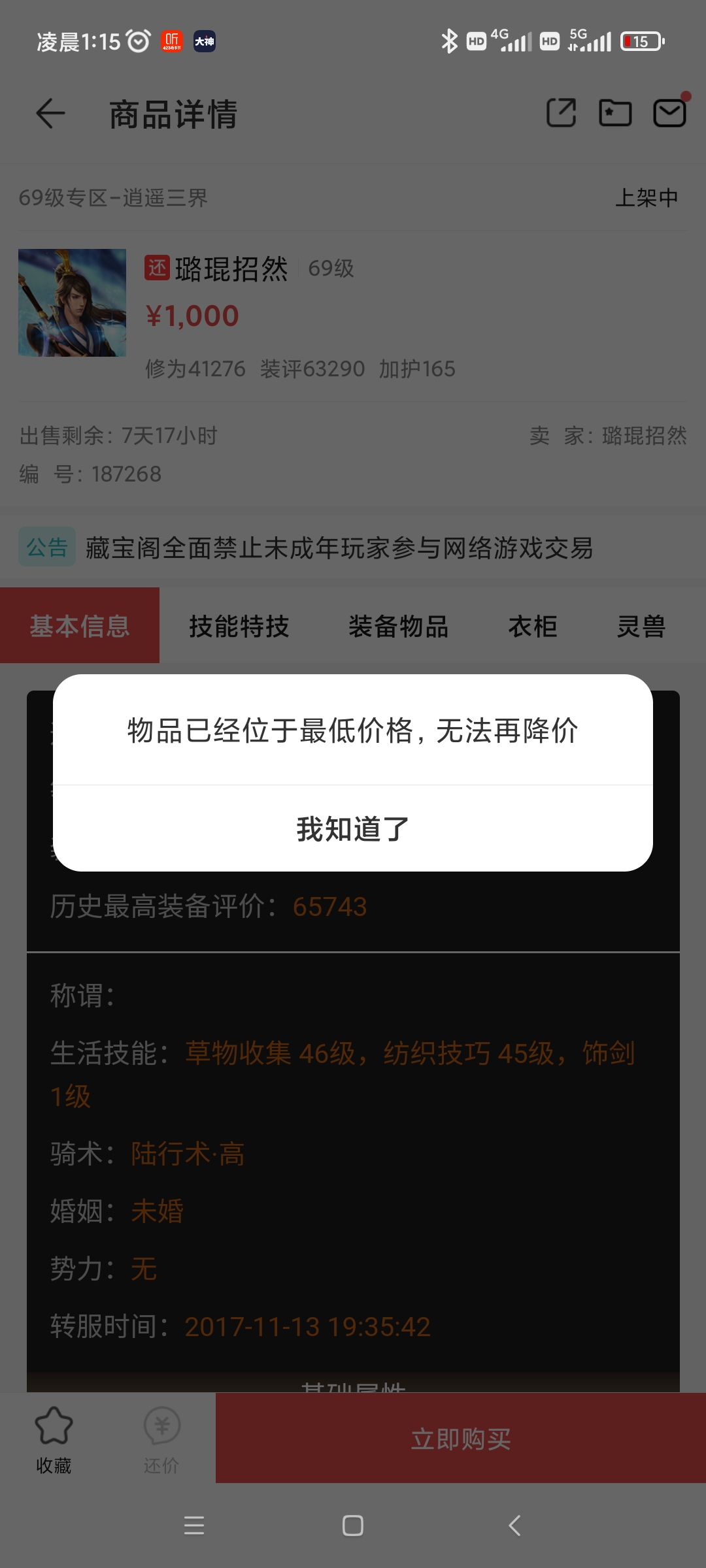Screen dimensions: 706x1568
Task: Go back from 商品详情 page
Action: pos(50,114)
